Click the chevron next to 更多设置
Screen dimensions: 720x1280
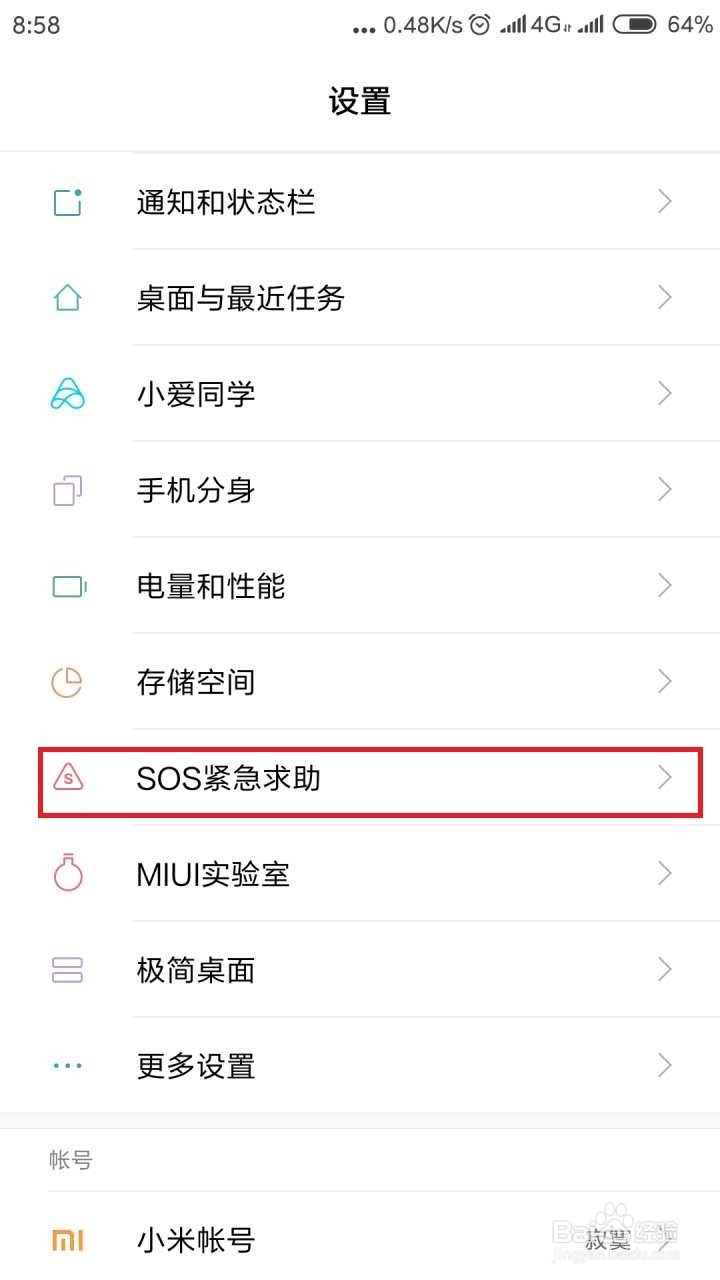click(x=664, y=1065)
